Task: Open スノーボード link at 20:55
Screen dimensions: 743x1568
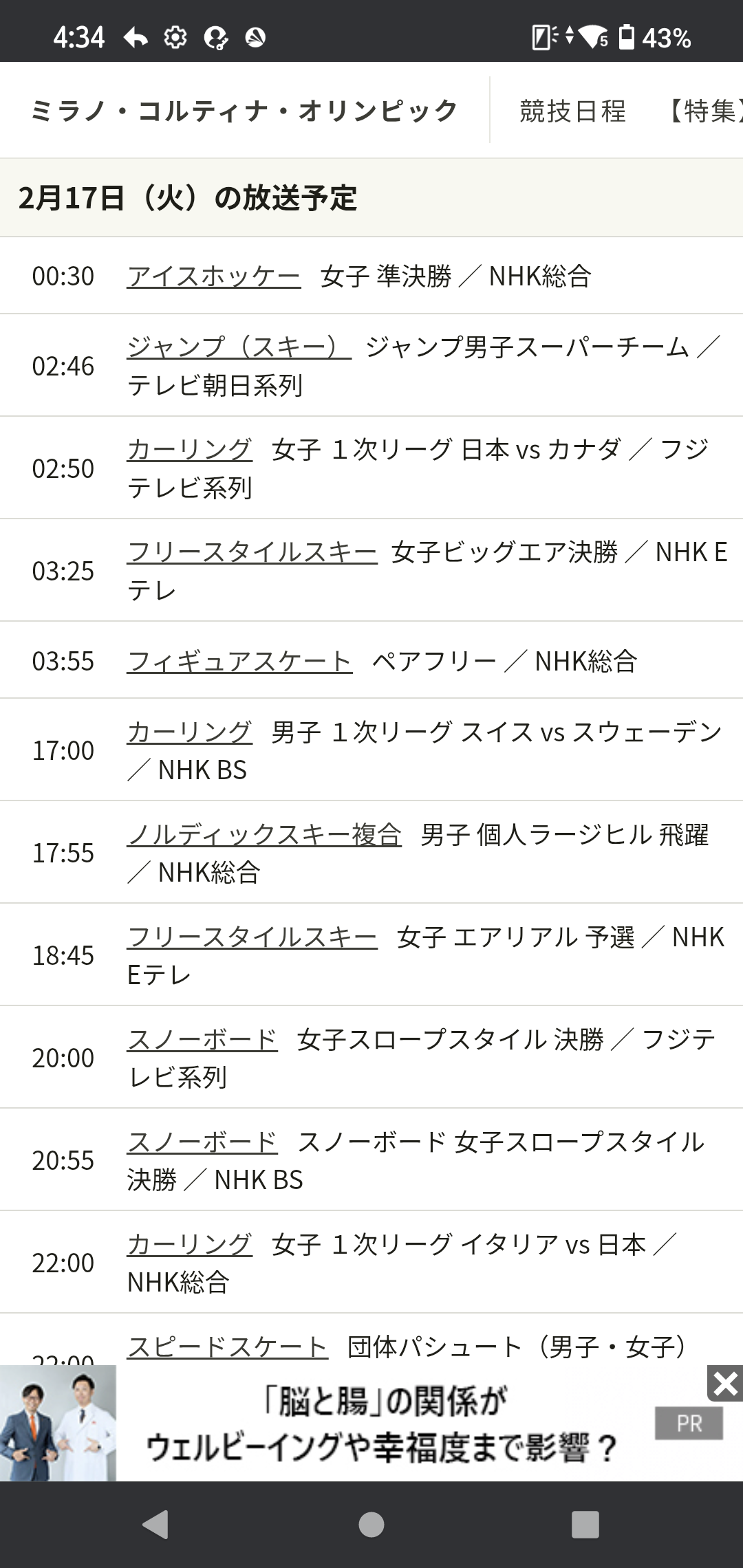Action: (x=202, y=1142)
